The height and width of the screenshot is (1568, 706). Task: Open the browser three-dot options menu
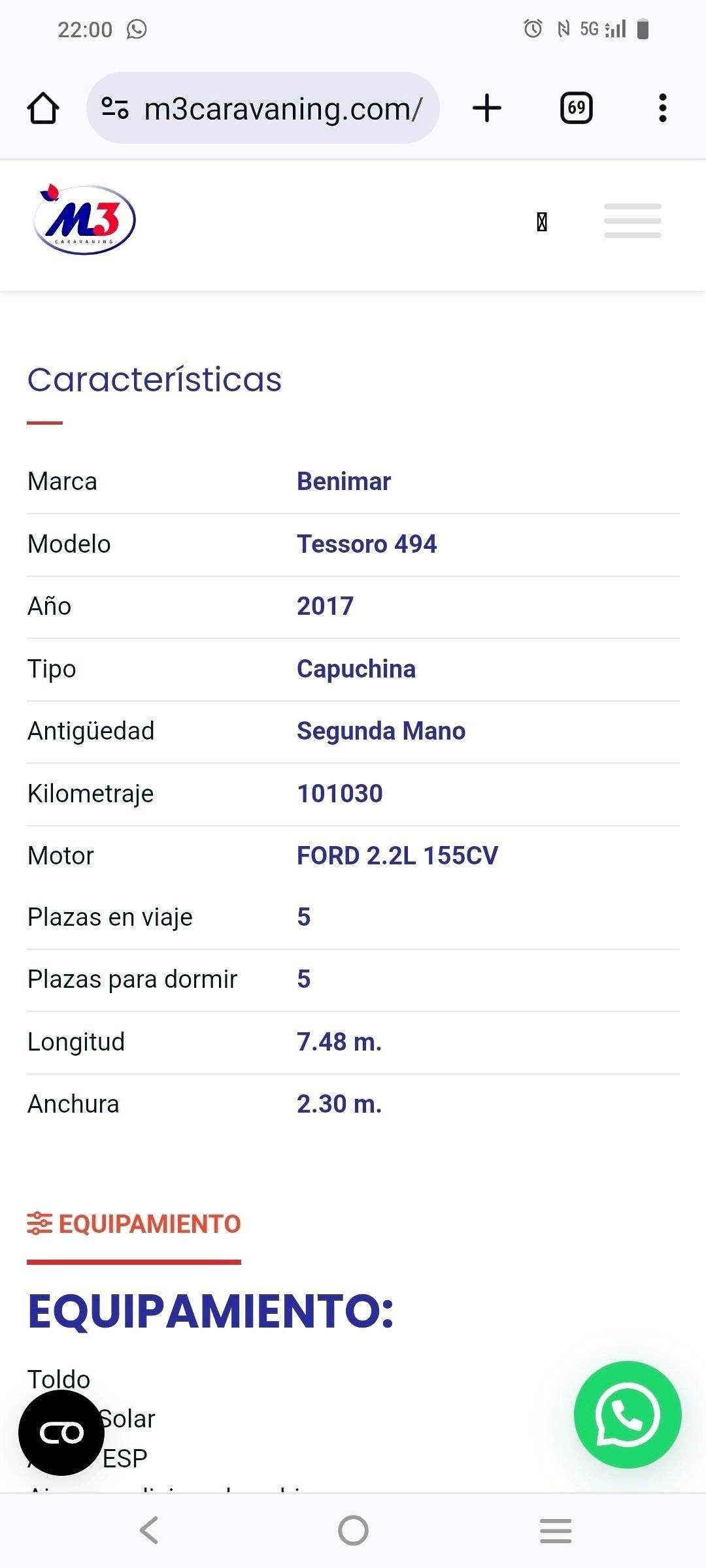click(x=662, y=107)
